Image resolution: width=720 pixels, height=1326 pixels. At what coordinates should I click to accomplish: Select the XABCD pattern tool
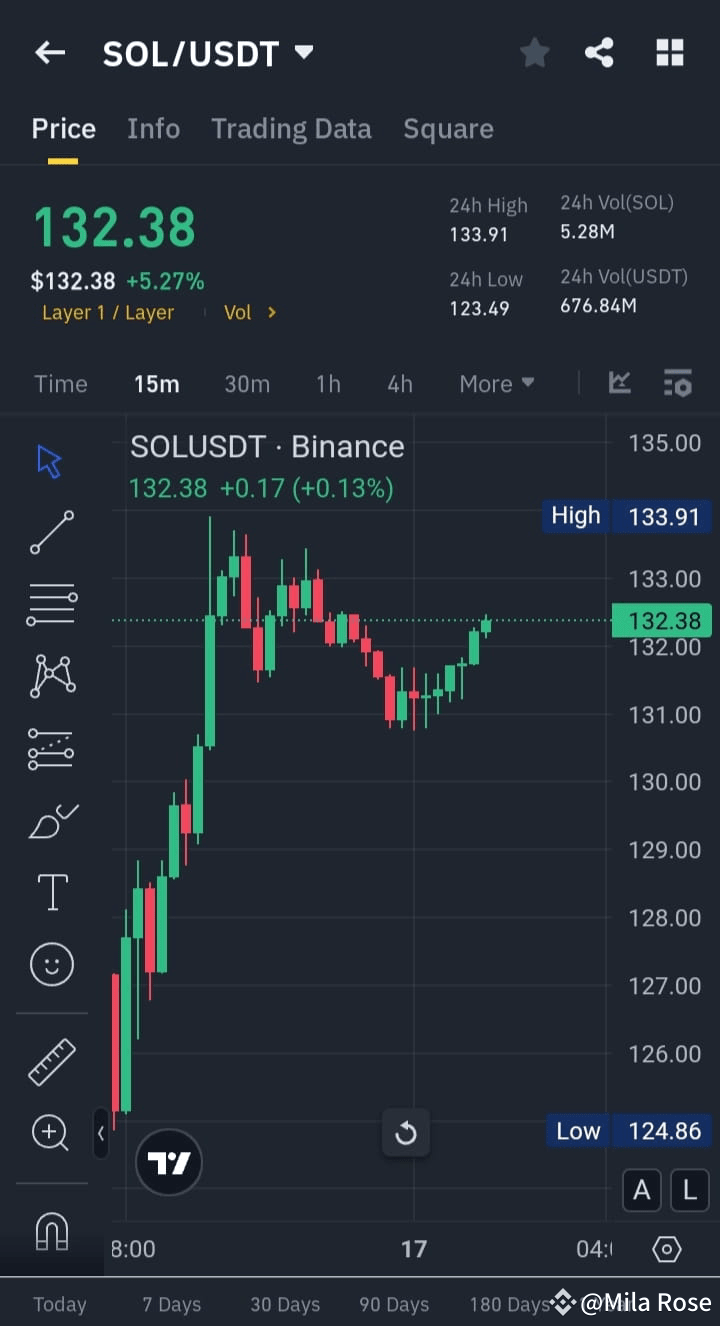[52, 675]
